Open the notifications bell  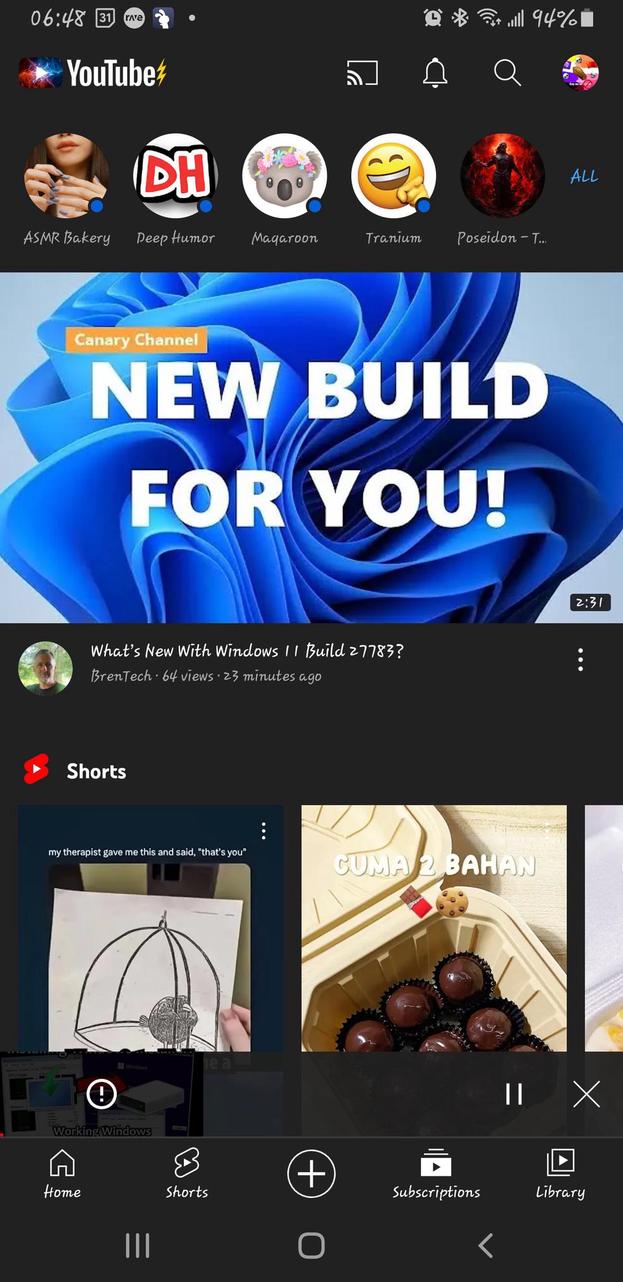point(434,73)
